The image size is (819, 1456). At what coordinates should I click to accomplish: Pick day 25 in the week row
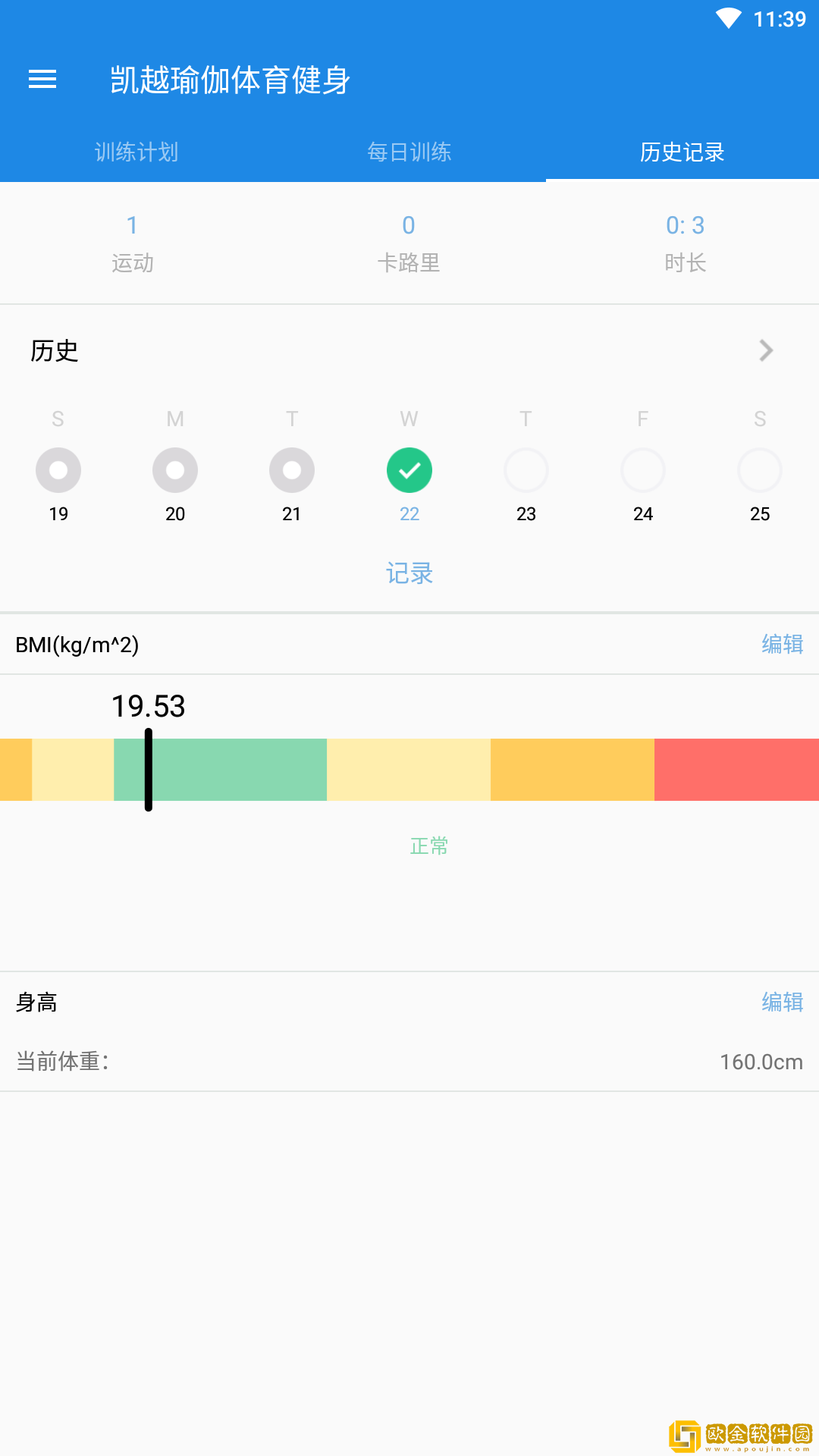[x=760, y=471]
